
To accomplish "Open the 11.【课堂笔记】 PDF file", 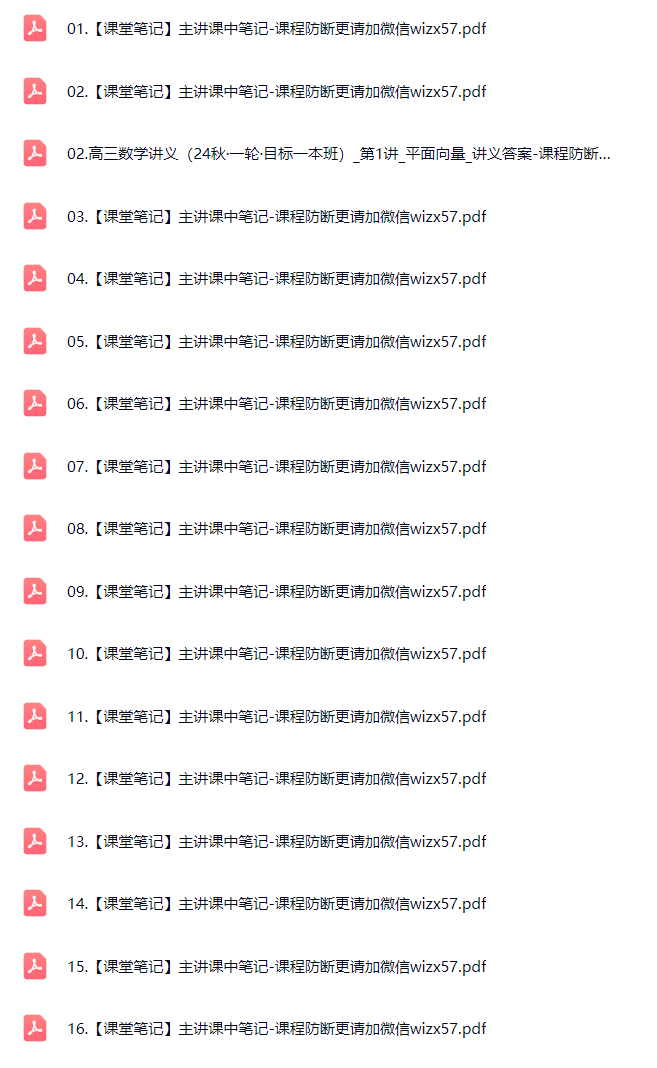I will [x=276, y=717].
